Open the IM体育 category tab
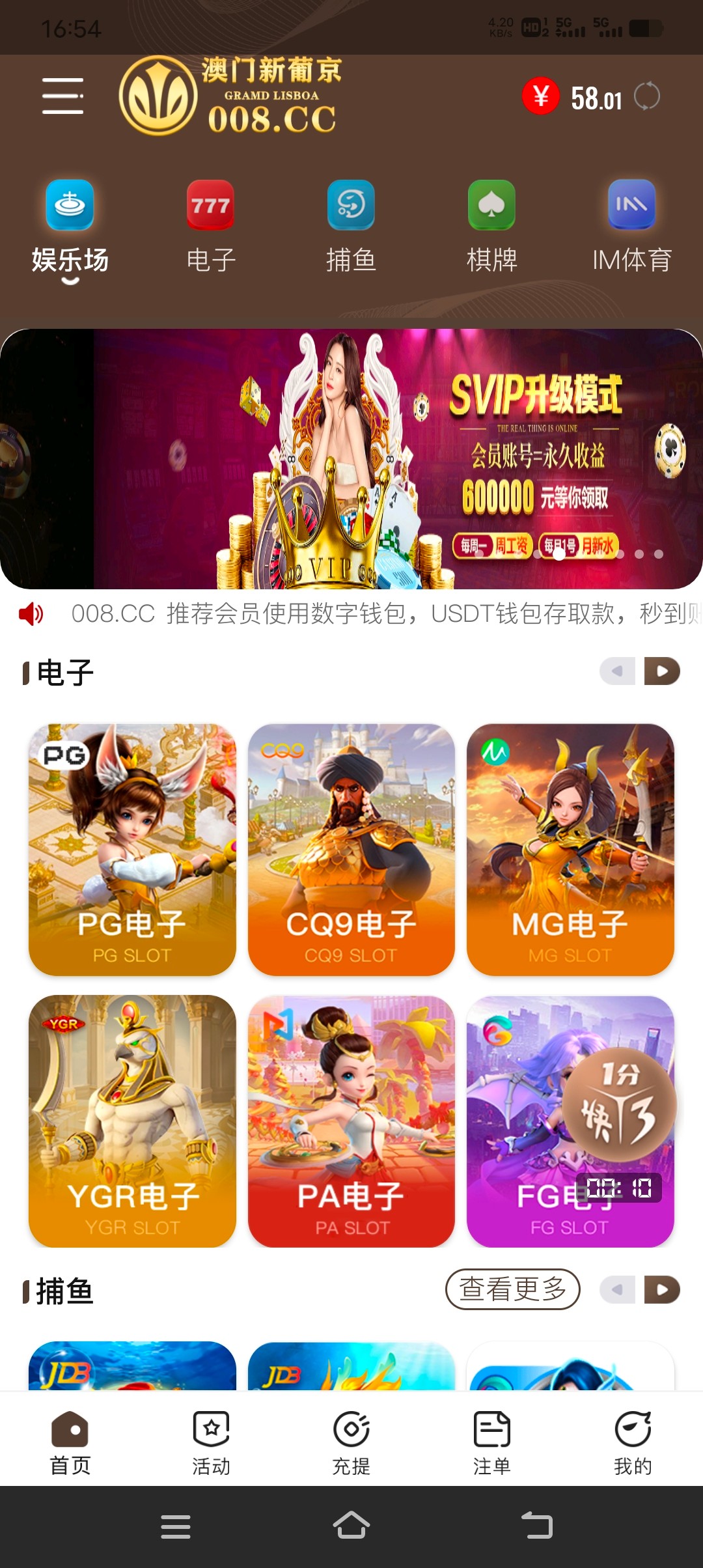 click(x=631, y=226)
